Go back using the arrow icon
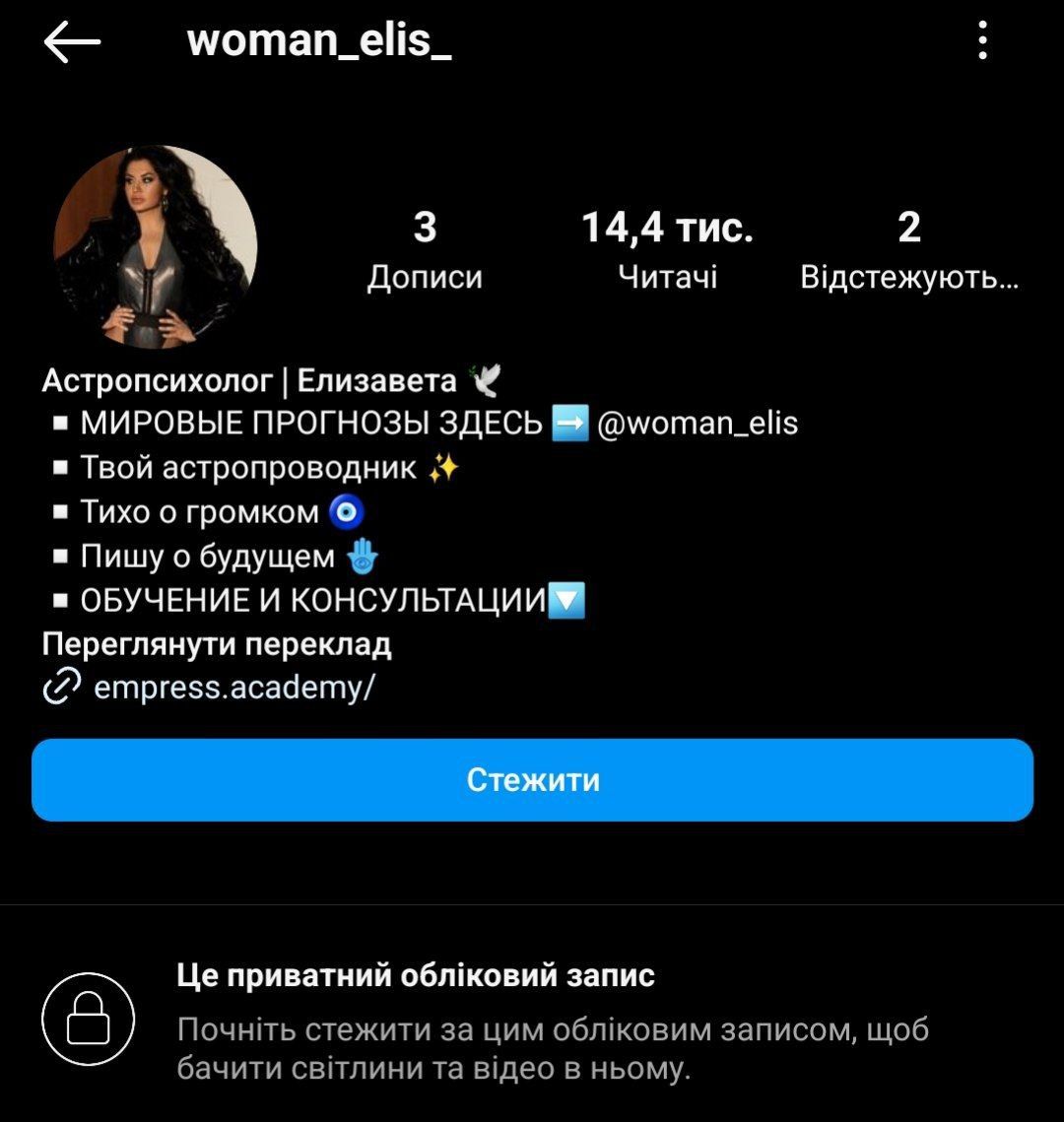1064x1122 pixels. click(x=72, y=43)
